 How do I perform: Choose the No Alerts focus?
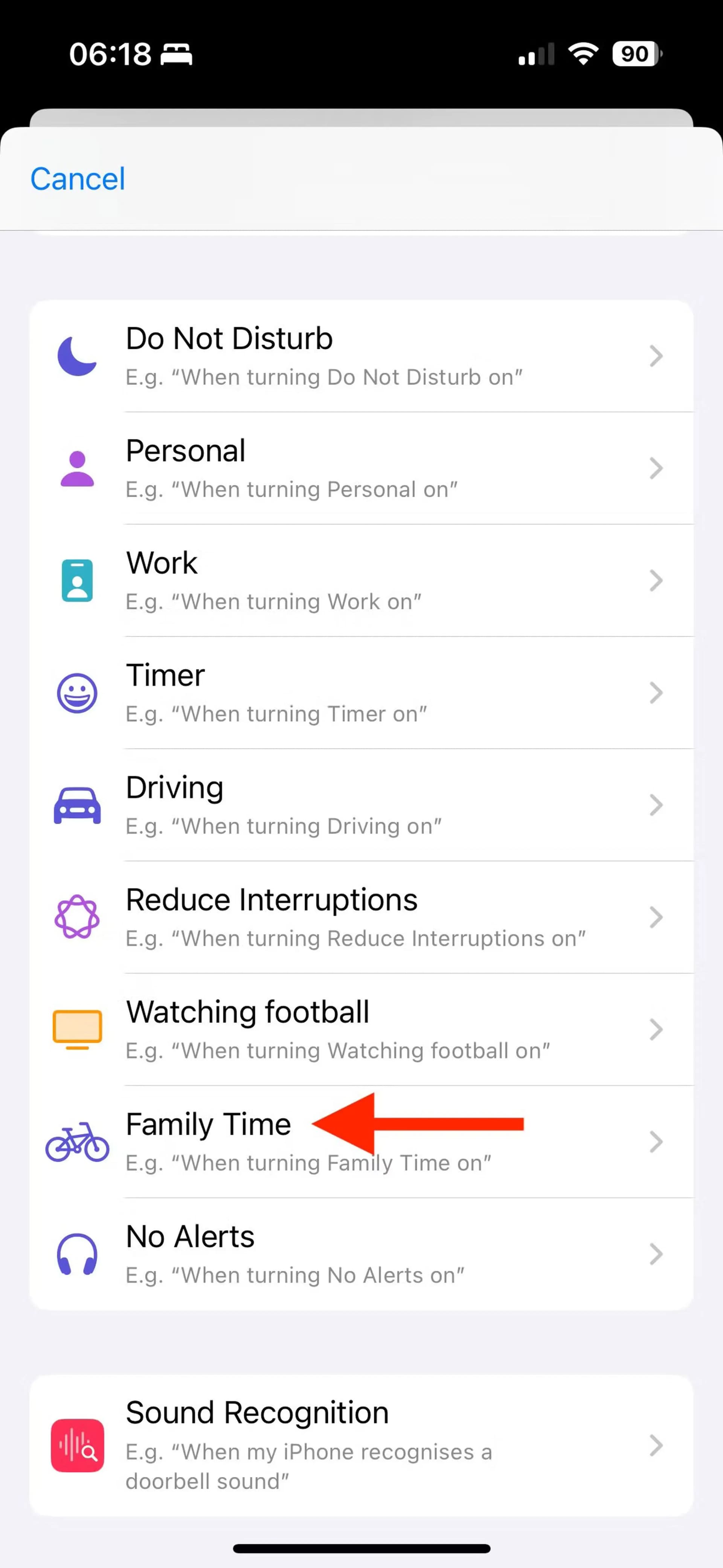point(361,1254)
